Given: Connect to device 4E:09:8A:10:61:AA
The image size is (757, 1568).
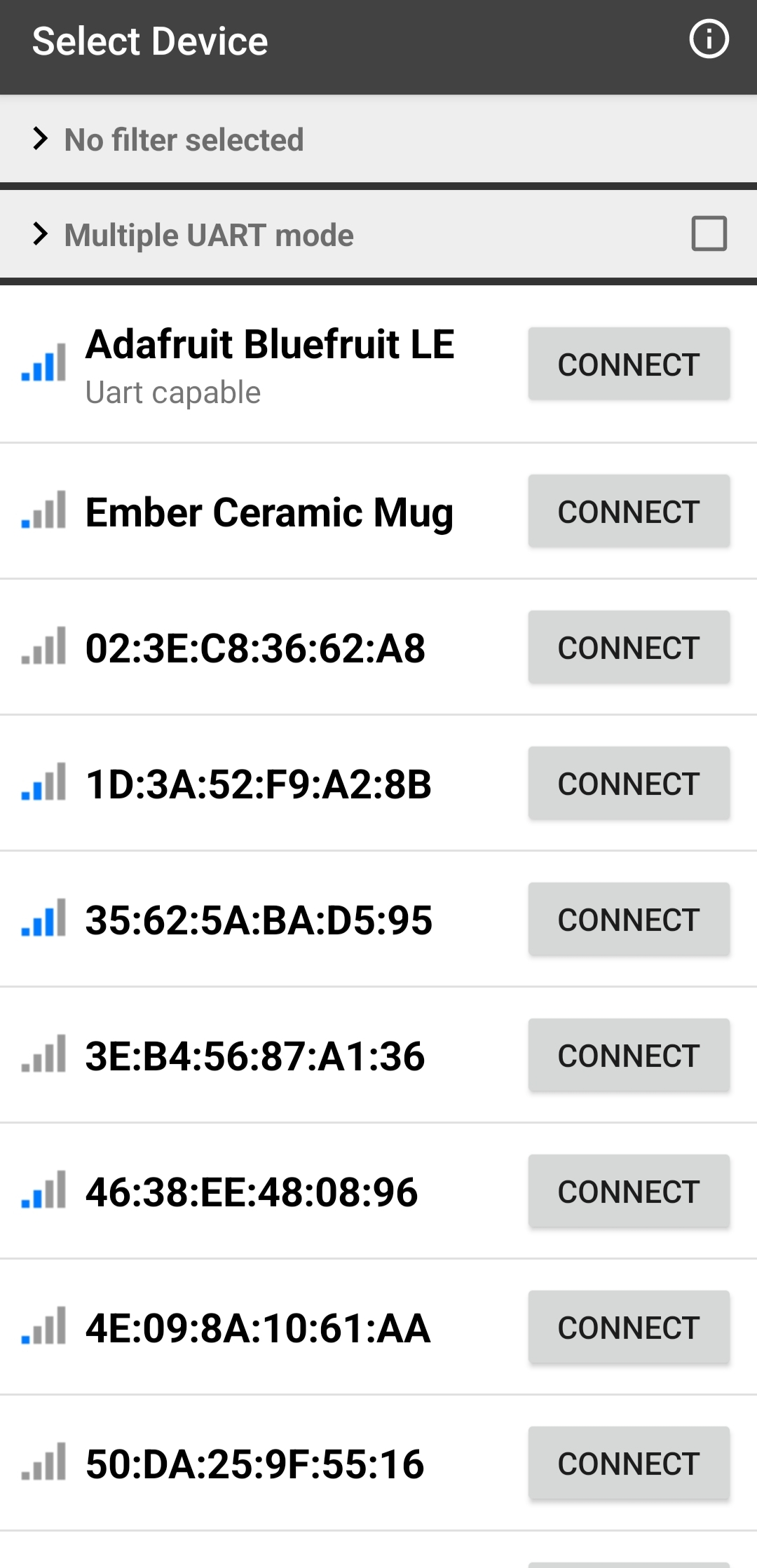Looking at the screenshot, I should pos(629,1327).
